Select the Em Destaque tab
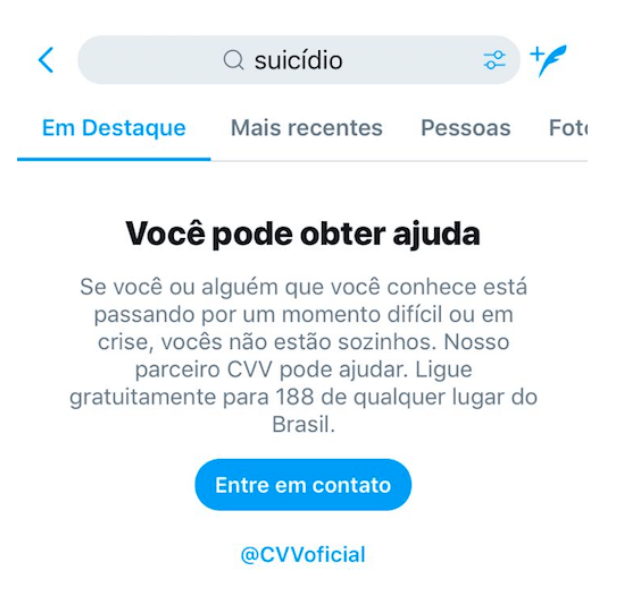The image size is (627, 615). pyautogui.click(x=114, y=128)
